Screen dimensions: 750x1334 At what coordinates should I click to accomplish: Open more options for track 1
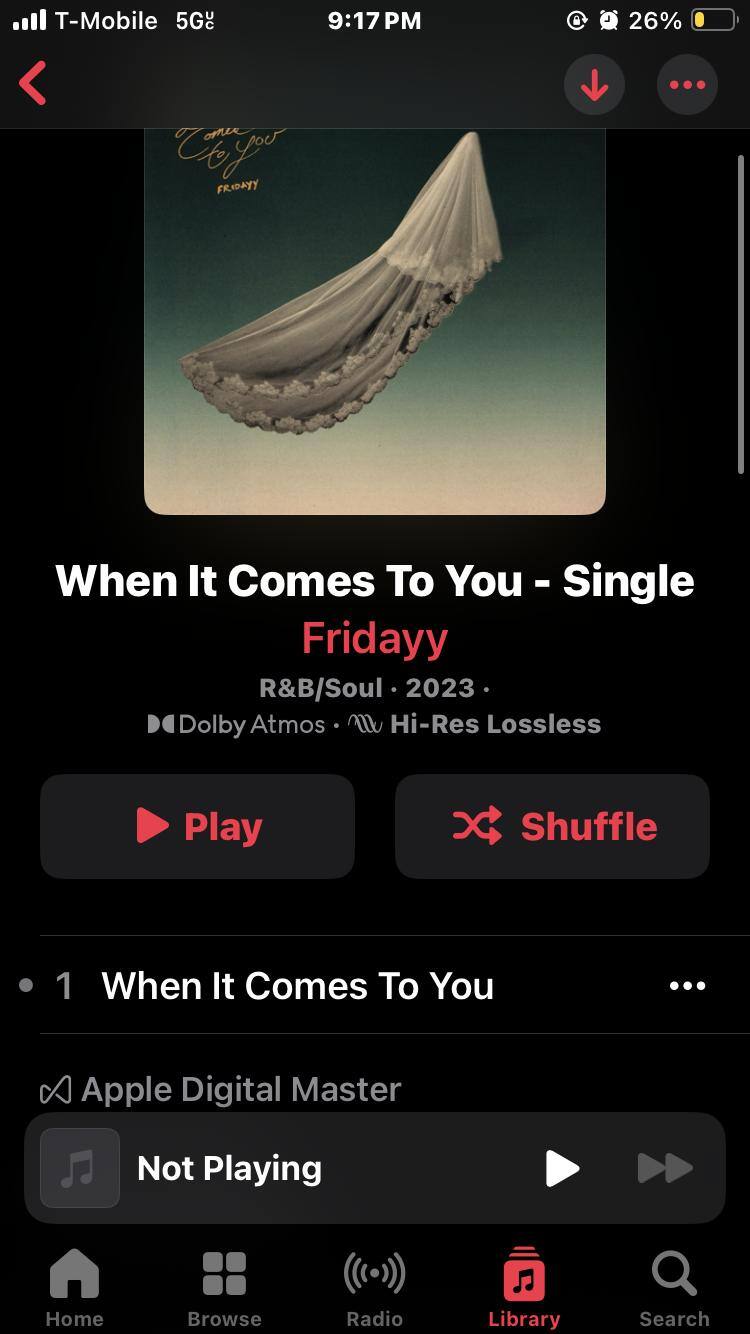coord(687,986)
